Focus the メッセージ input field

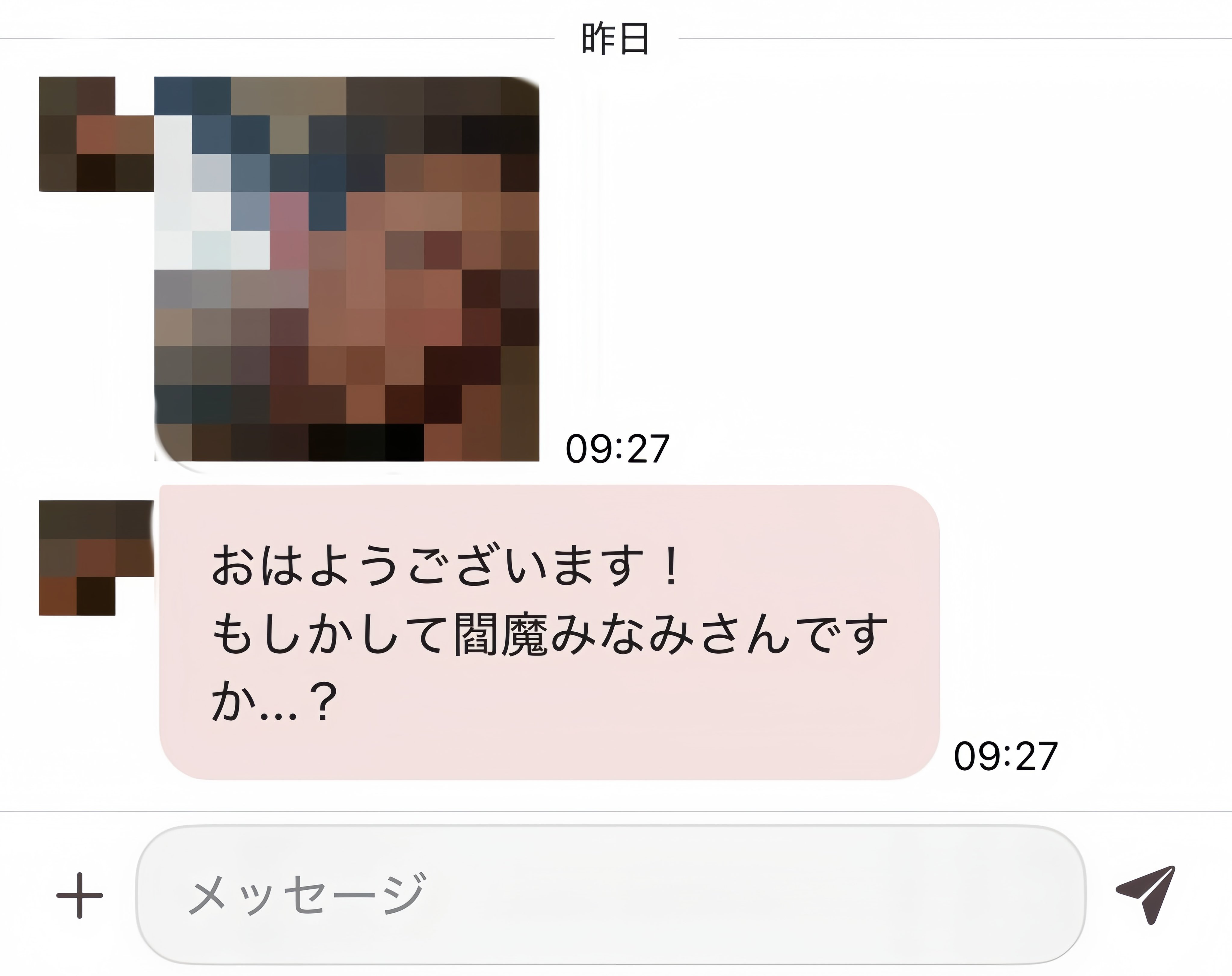tap(610, 895)
